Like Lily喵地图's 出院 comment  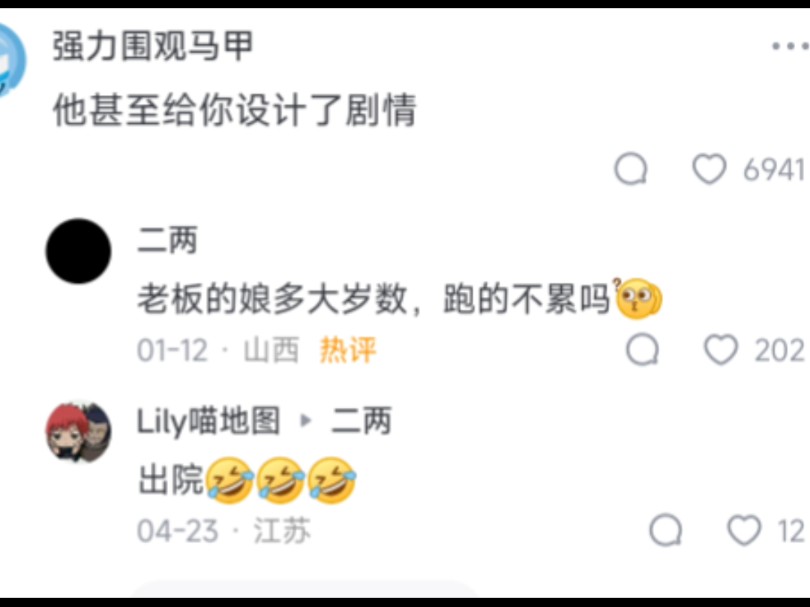(743, 531)
